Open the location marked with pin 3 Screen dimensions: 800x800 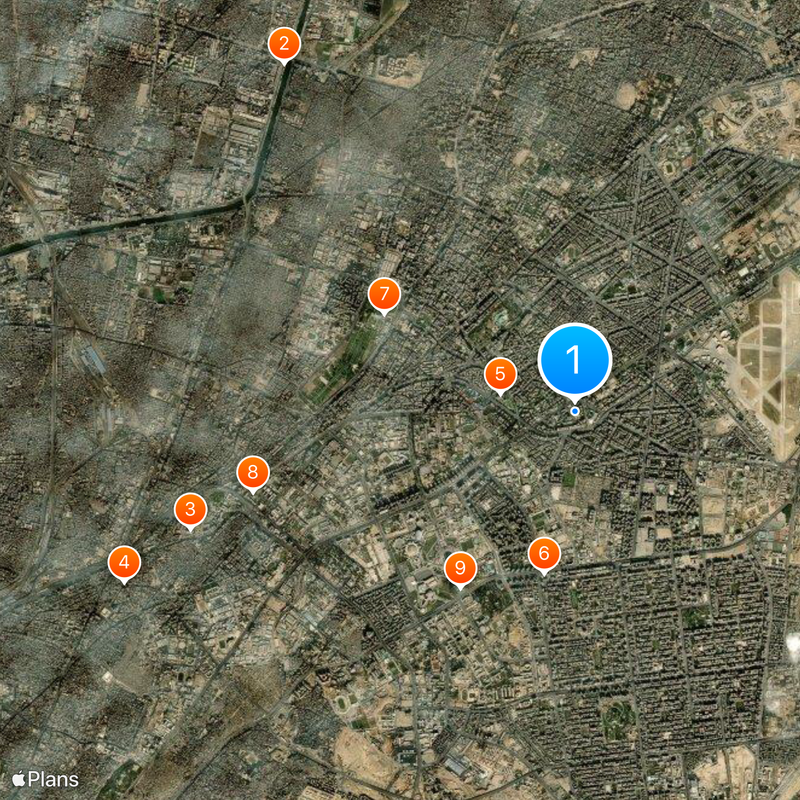190,509
